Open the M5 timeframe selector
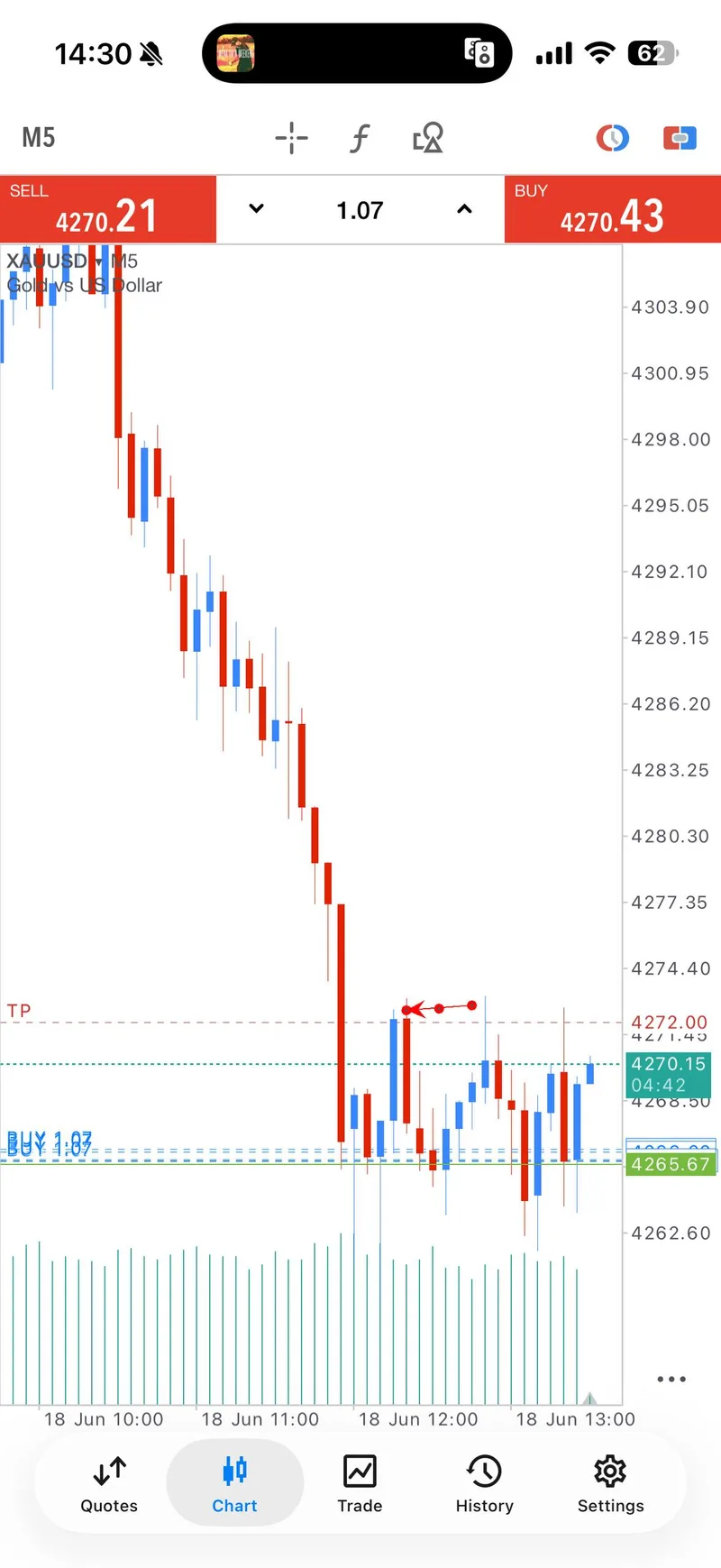 click(x=39, y=138)
